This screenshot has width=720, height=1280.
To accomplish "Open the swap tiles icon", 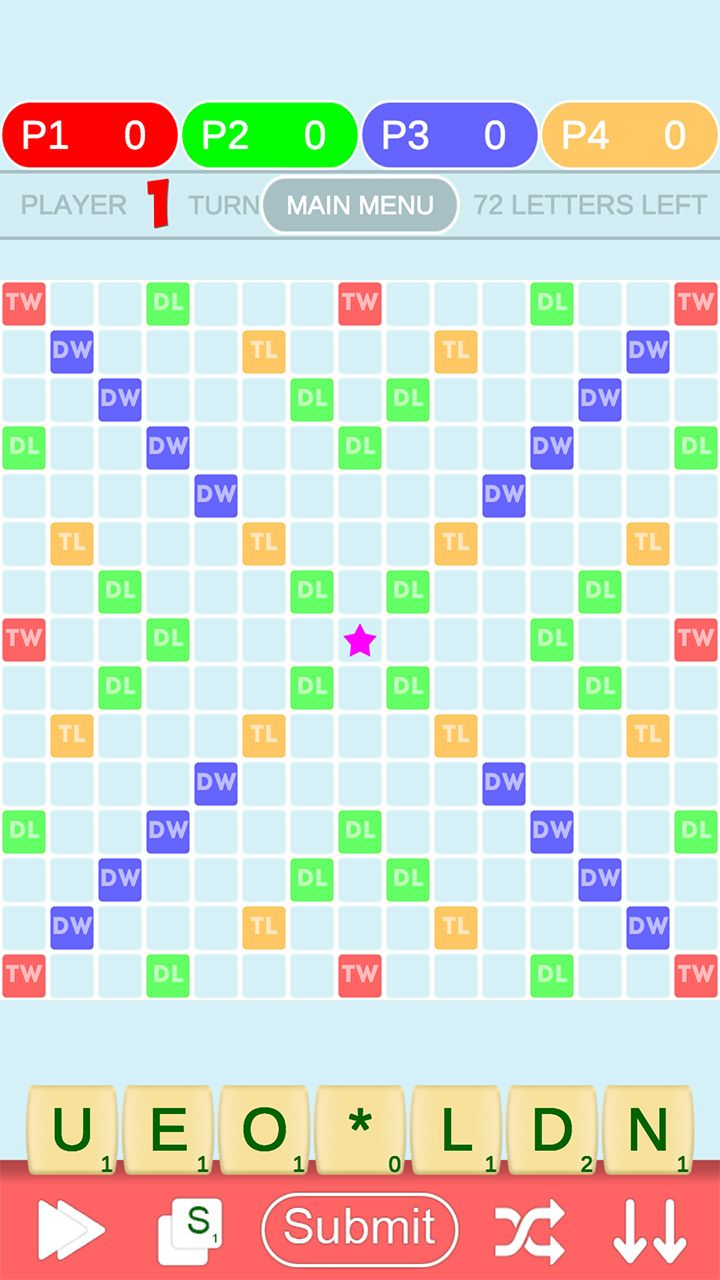I will point(190,1230).
